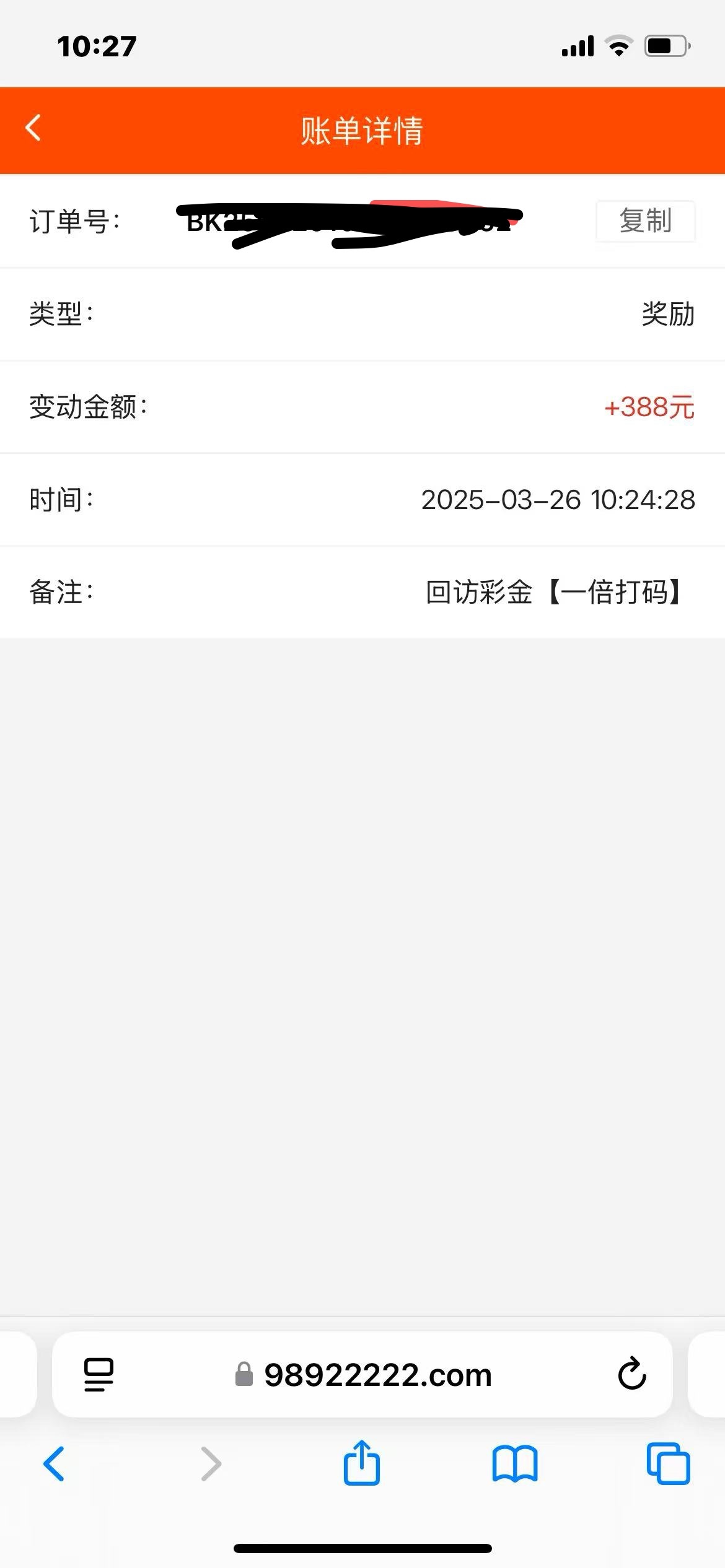Share this page from the toolbar
Viewport: 725px width, 1568px height.
(361, 1463)
